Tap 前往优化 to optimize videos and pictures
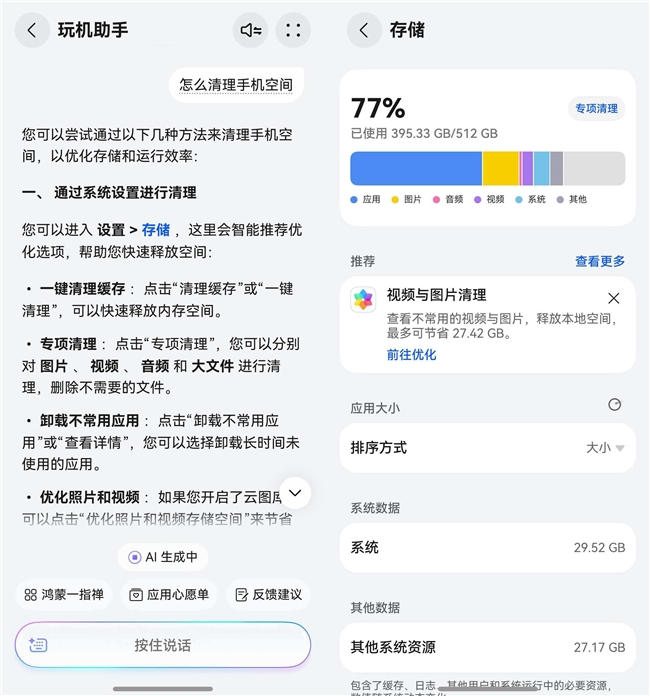 [411, 354]
